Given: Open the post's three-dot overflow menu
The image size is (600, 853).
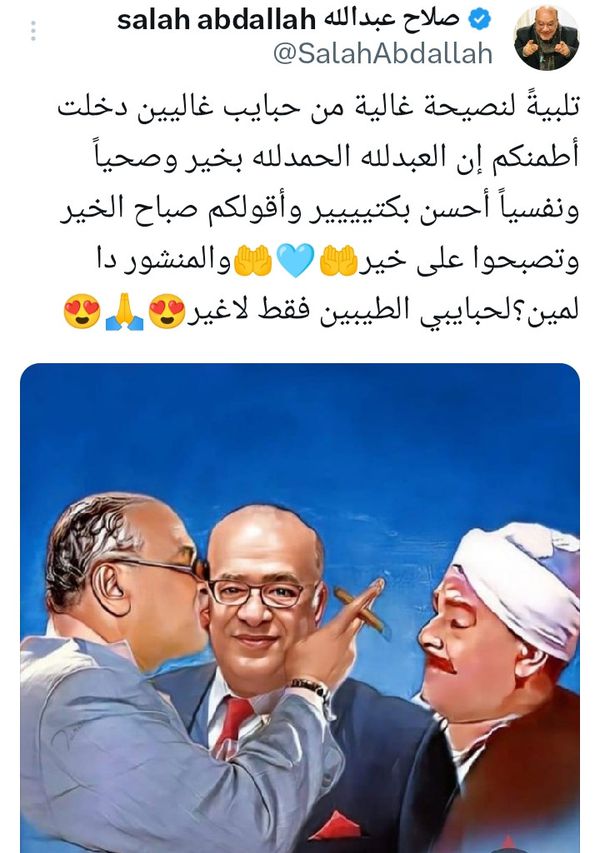Looking at the screenshot, I should click(33, 31).
